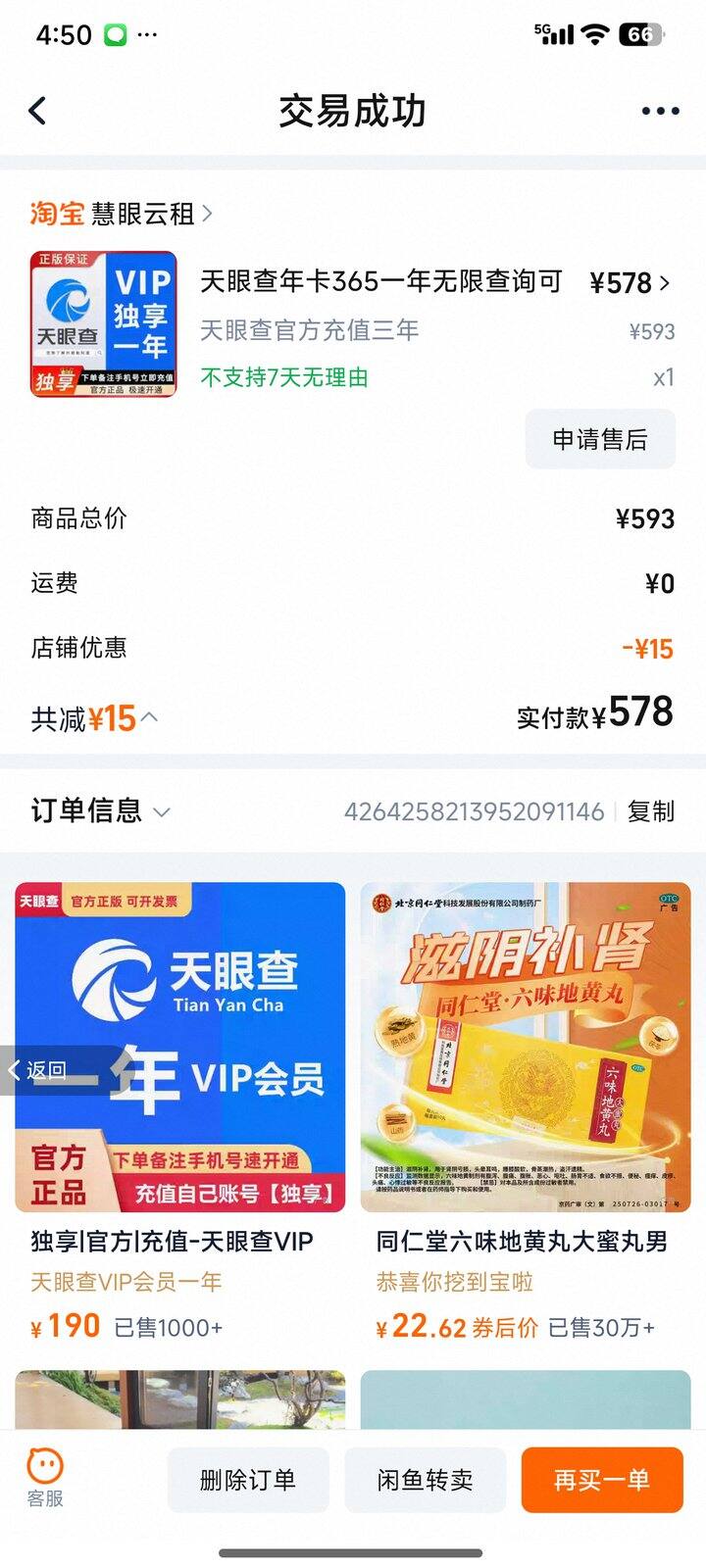The width and height of the screenshot is (706, 1568).
Task: Click the arrow next to the ¥578 price
Action: [665, 283]
